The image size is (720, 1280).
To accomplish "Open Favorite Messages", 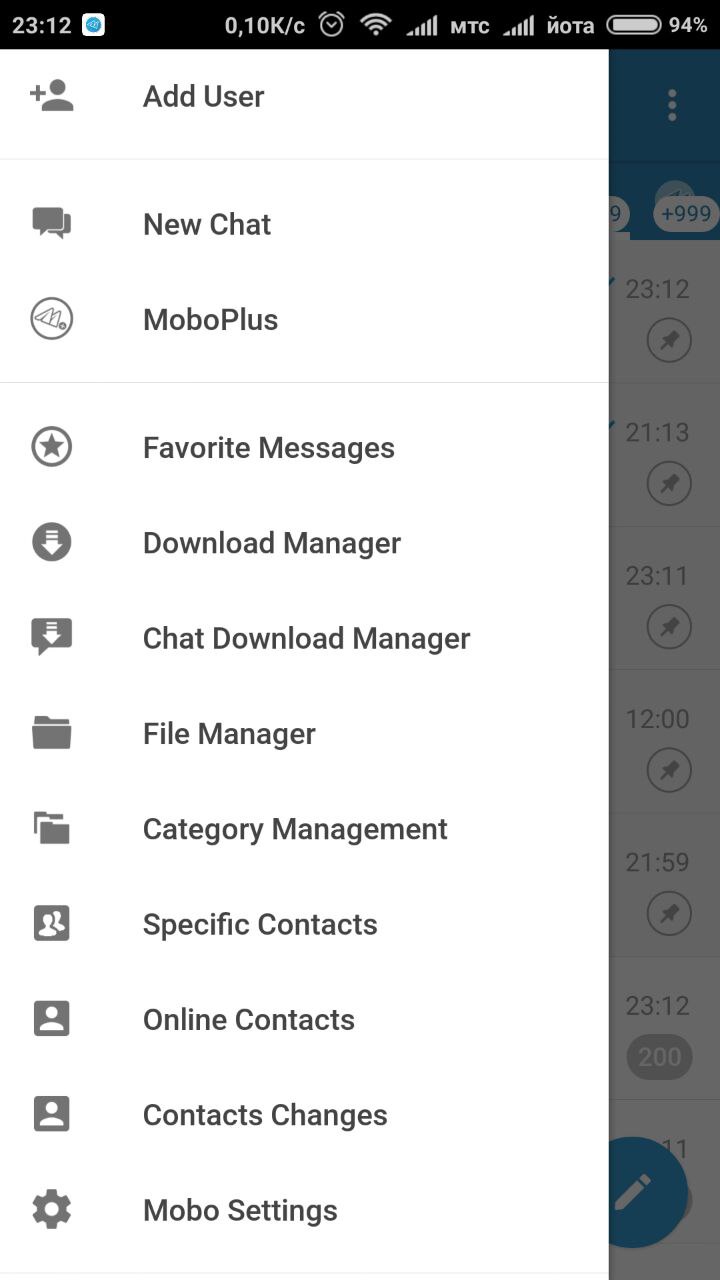I will [x=304, y=447].
